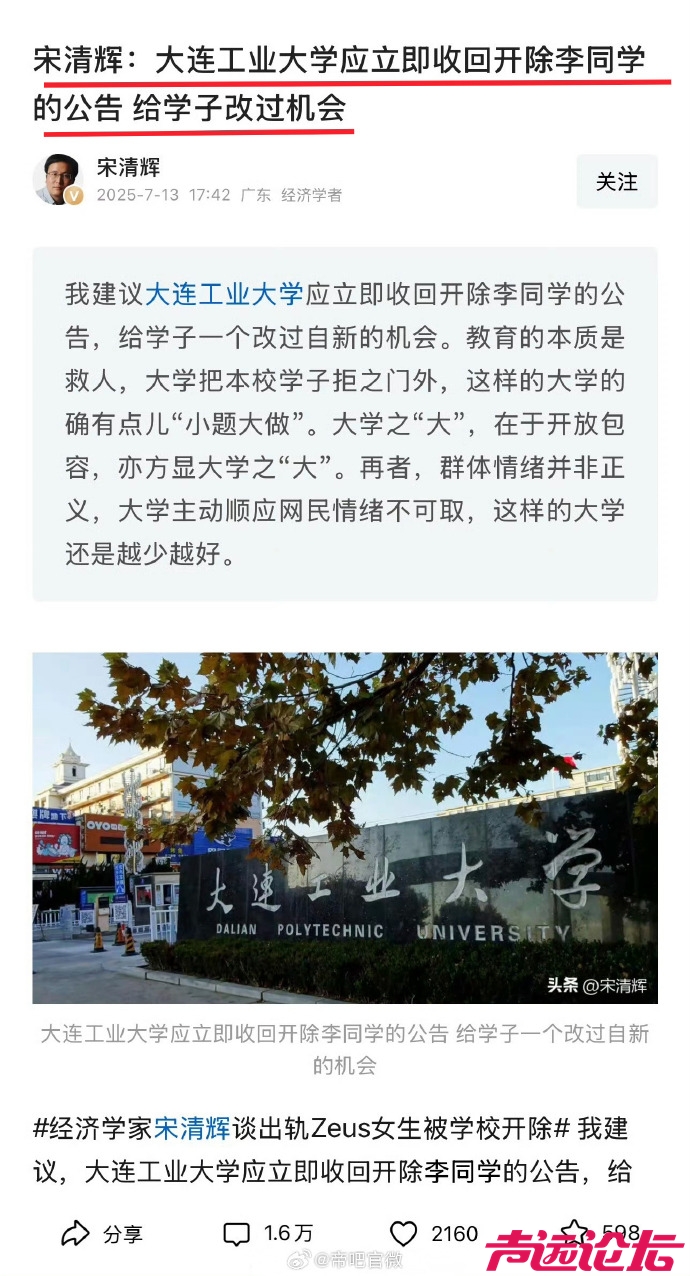The height and width of the screenshot is (1276, 690).
Task: Open the 宋清辉 link in hashtag text
Action: (x=192, y=1128)
